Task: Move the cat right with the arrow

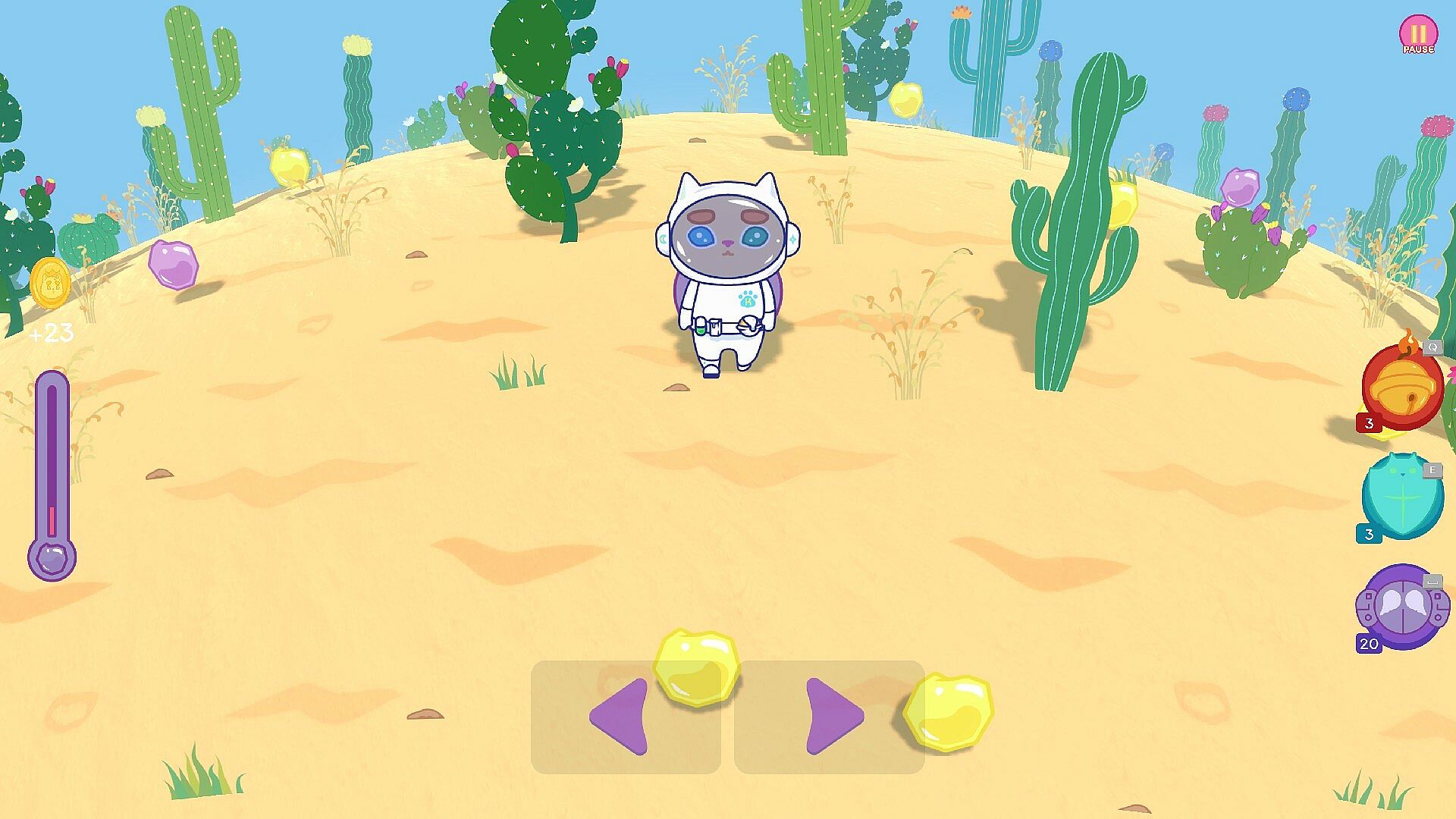Action: [833, 717]
